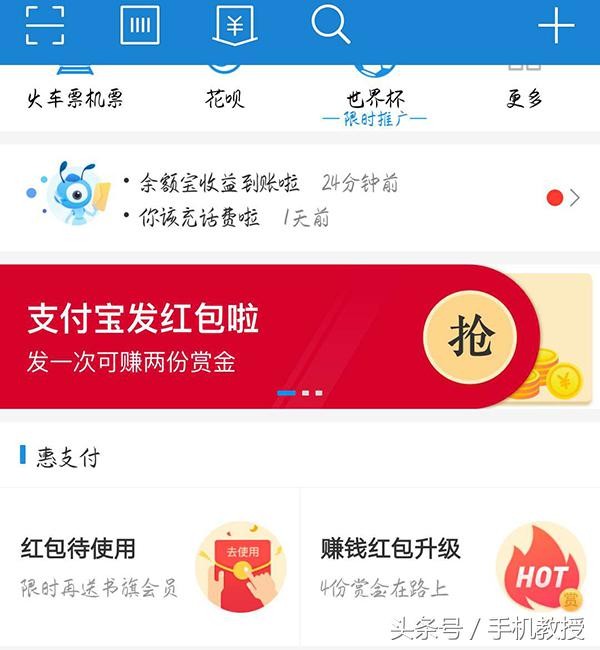Open the plus add menu
Screen dimensions: 600x650
coord(556,25)
